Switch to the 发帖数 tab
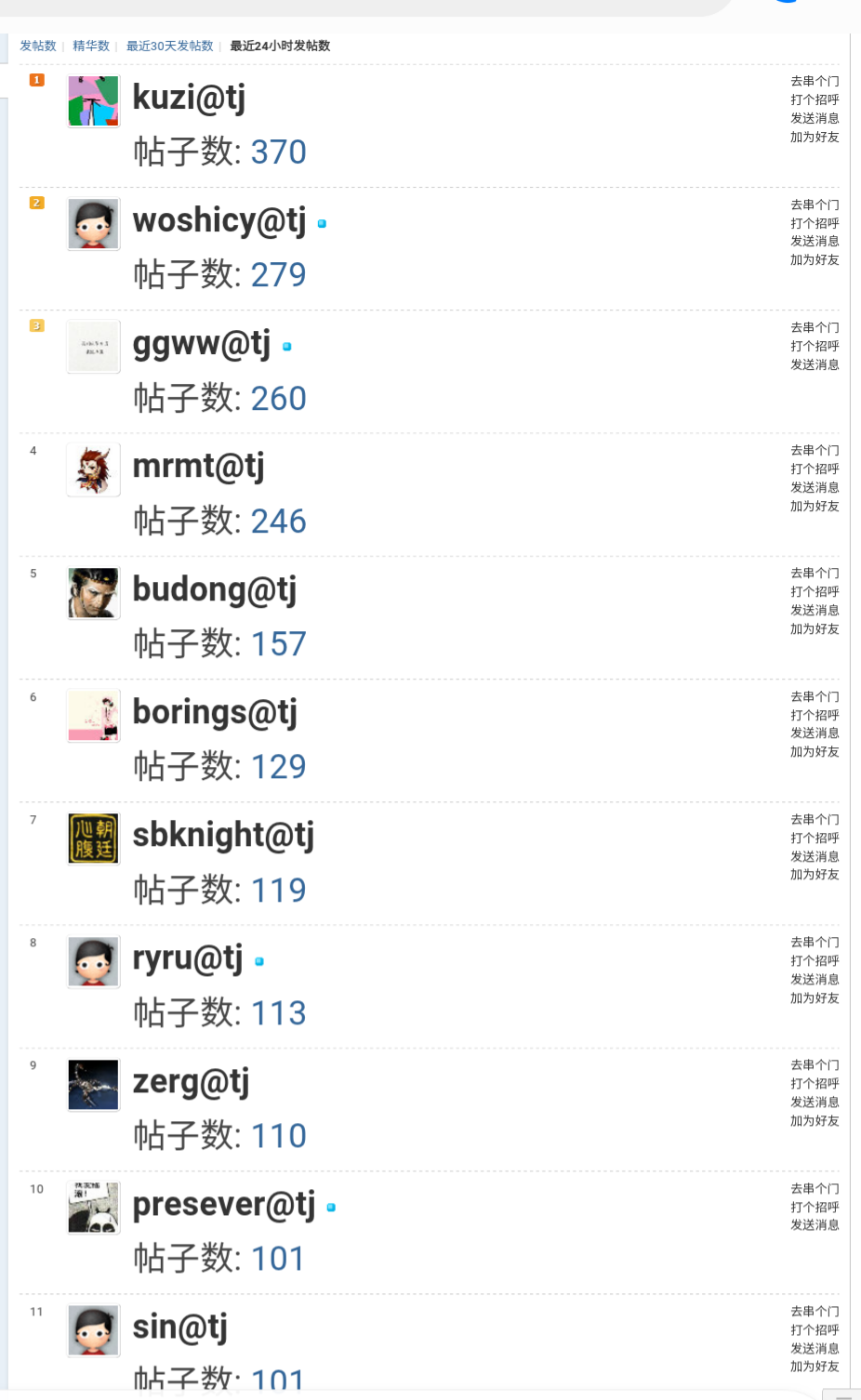The image size is (861, 1400). 38,46
